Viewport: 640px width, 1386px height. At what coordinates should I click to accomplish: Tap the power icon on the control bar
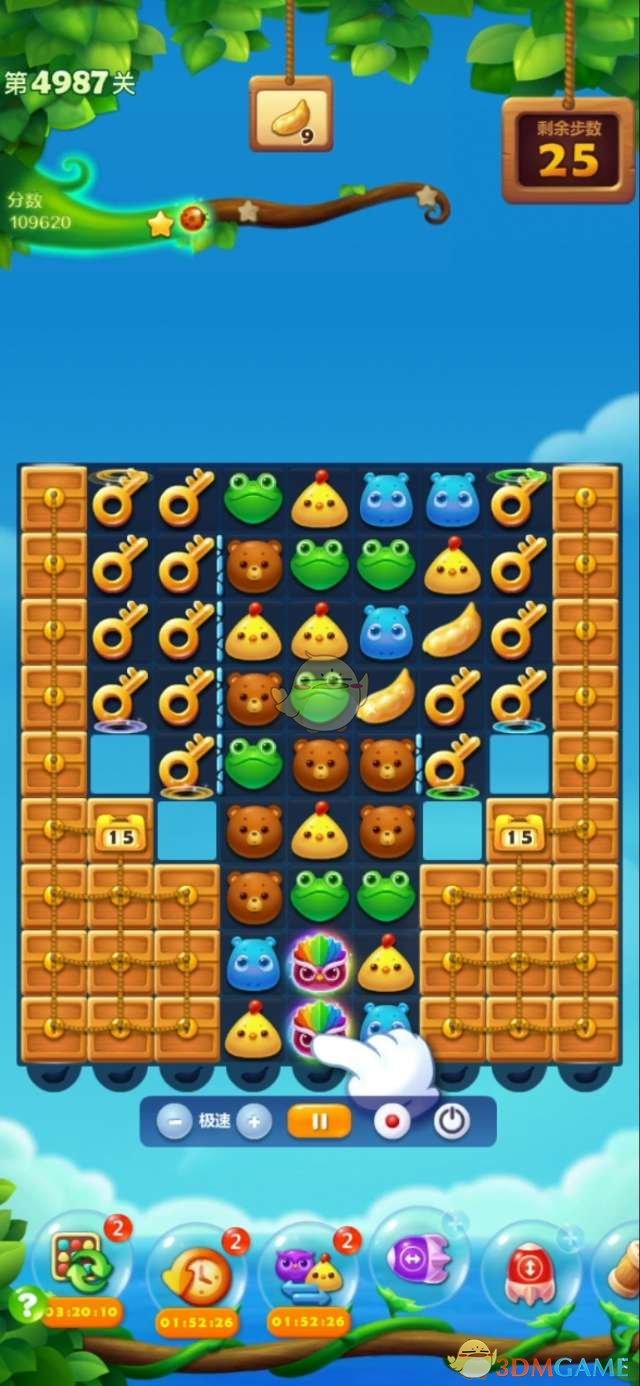(452, 1122)
